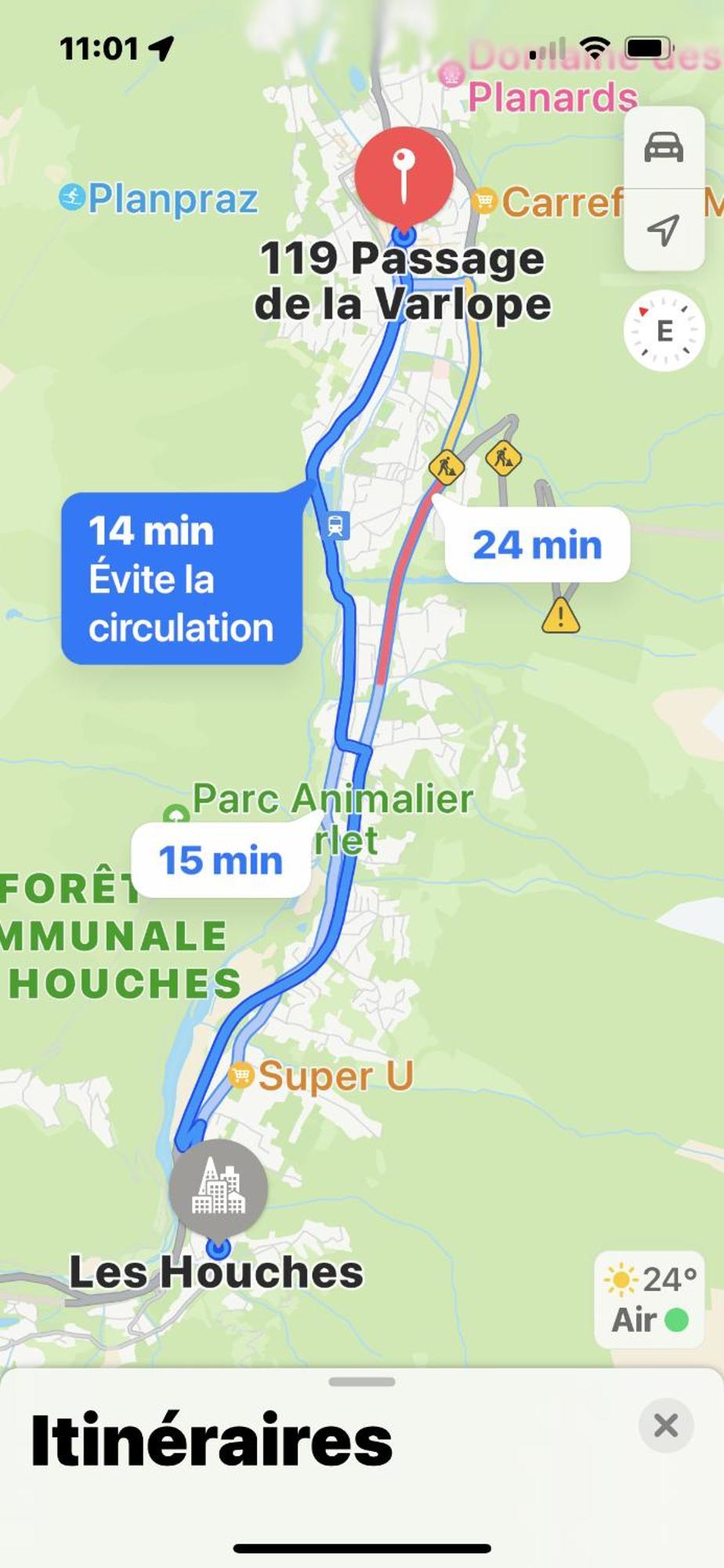Select the 24 min alternate route
Image resolution: width=724 pixels, height=1568 pixels.
pos(537,545)
